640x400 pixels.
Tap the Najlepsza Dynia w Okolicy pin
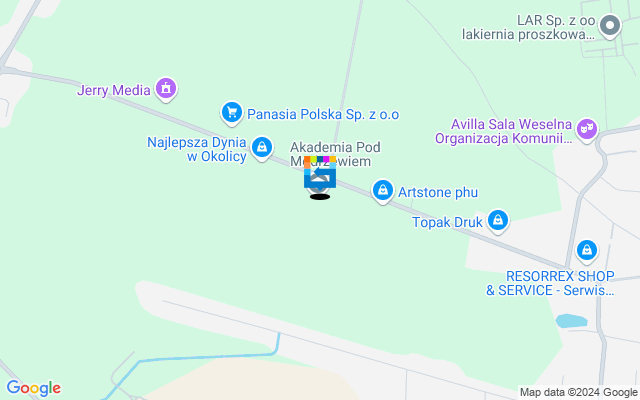[x=261, y=148]
